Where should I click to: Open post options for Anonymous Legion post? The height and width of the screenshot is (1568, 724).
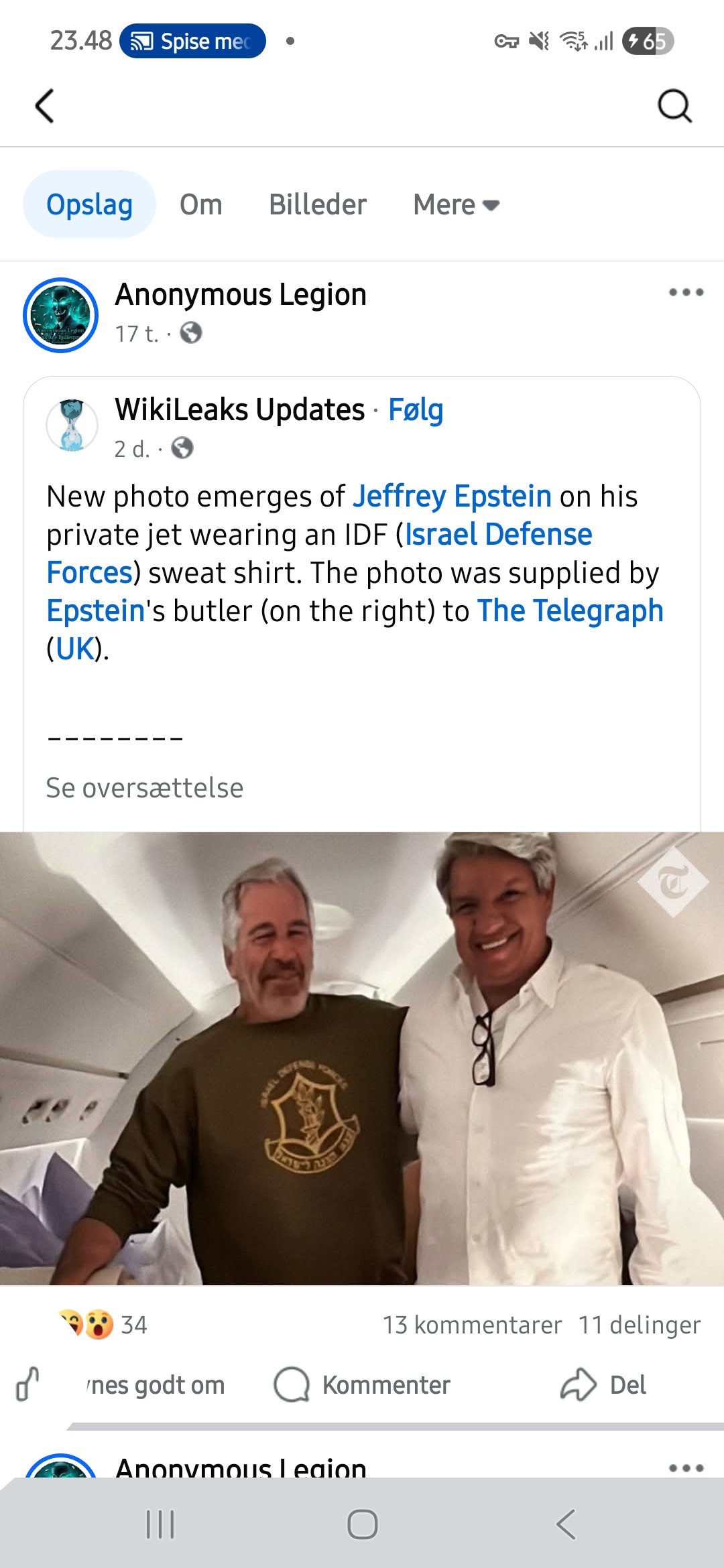click(x=686, y=292)
